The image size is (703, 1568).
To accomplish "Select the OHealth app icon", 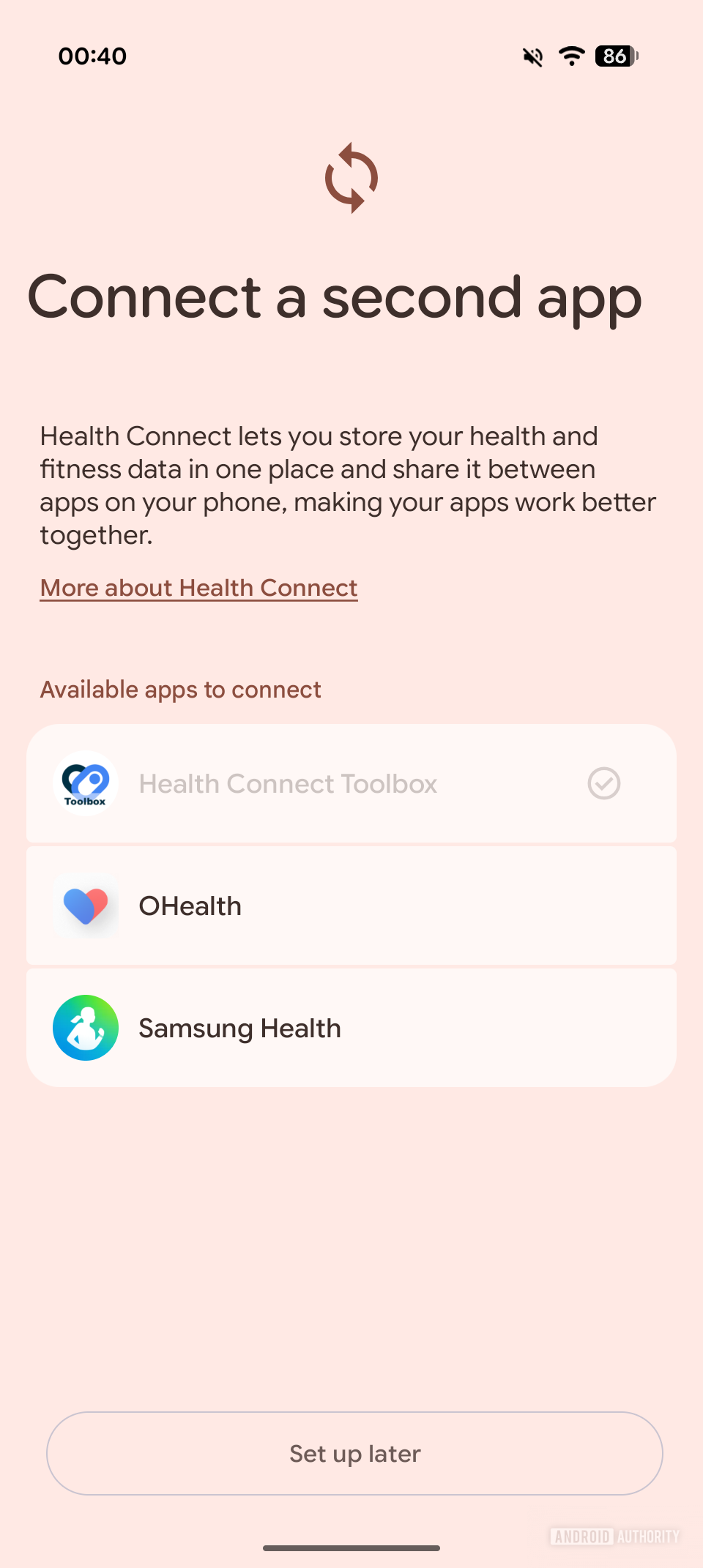I will click(x=85, y=906).
